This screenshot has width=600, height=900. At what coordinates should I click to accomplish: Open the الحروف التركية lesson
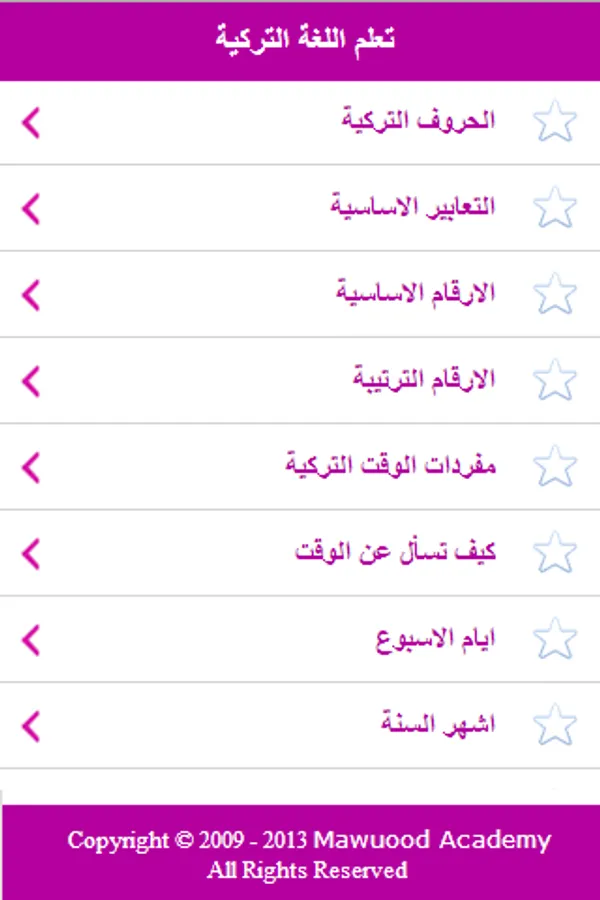pyautogui.click(x=418, y=122)
